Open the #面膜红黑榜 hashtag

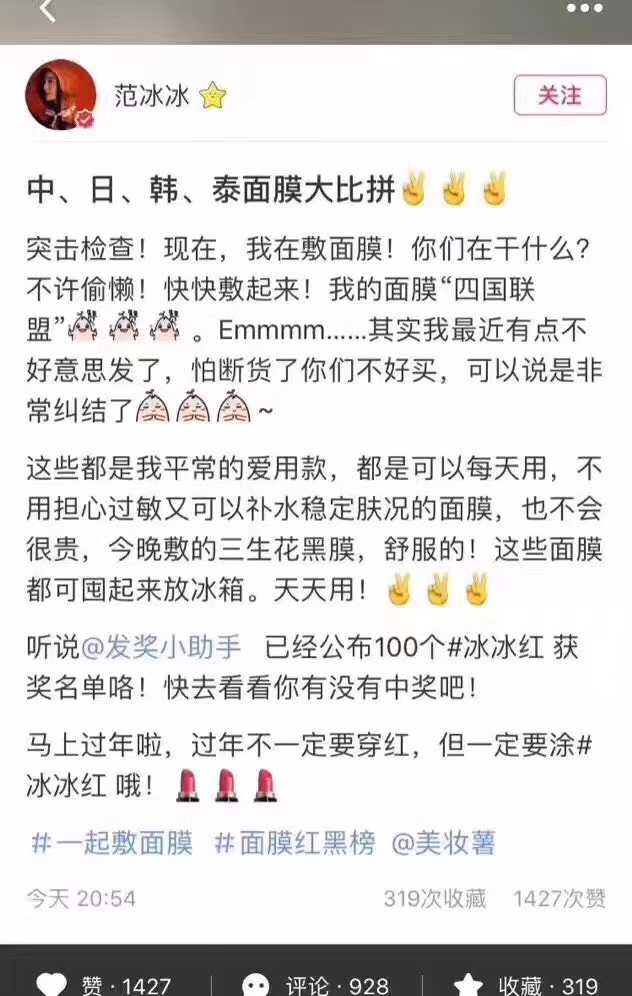coord(296,843)
